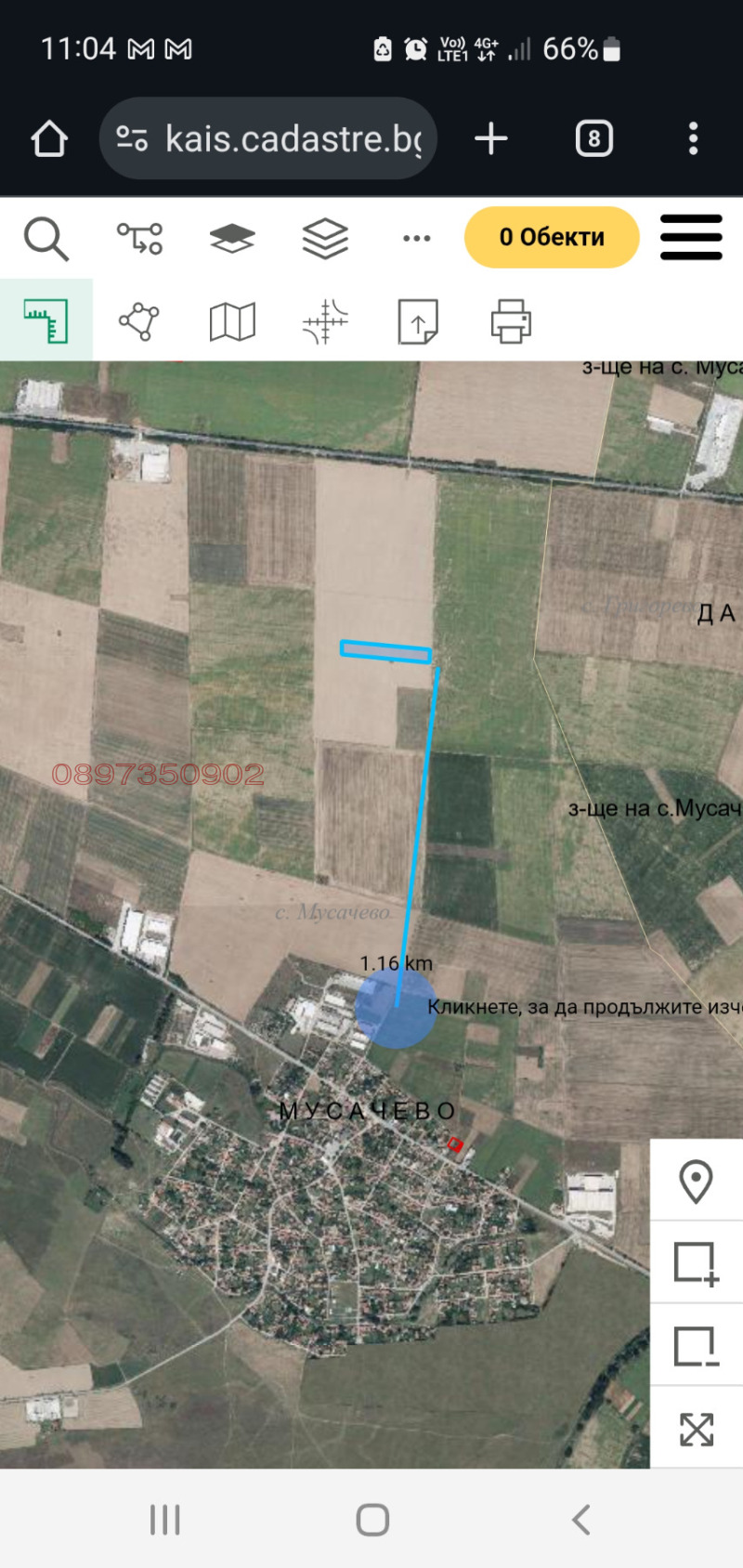Open the routing tool icon
Screen dimensions: 743x1568
[139, 239]
